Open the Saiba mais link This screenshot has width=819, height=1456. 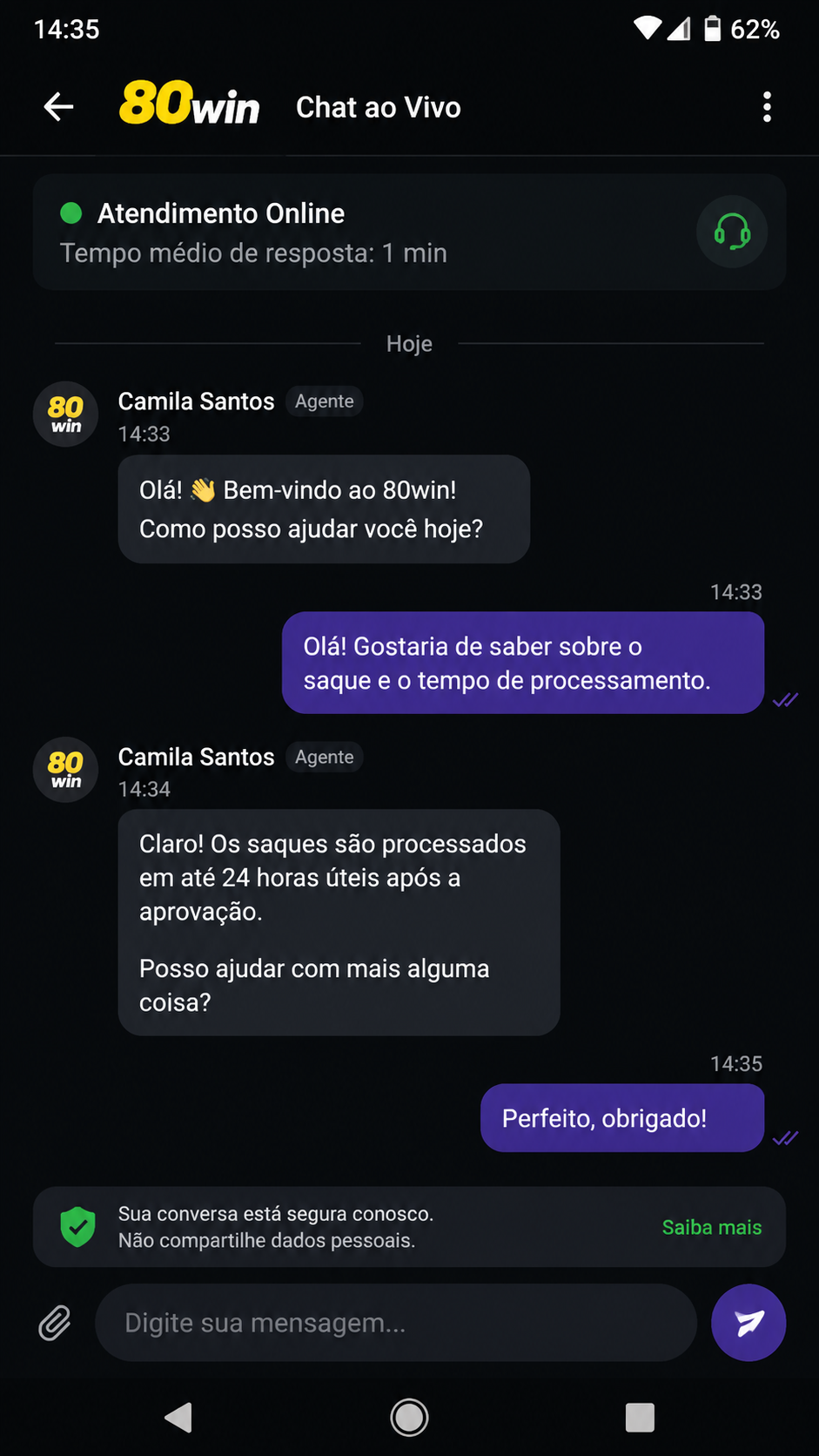click(712, 1227)
